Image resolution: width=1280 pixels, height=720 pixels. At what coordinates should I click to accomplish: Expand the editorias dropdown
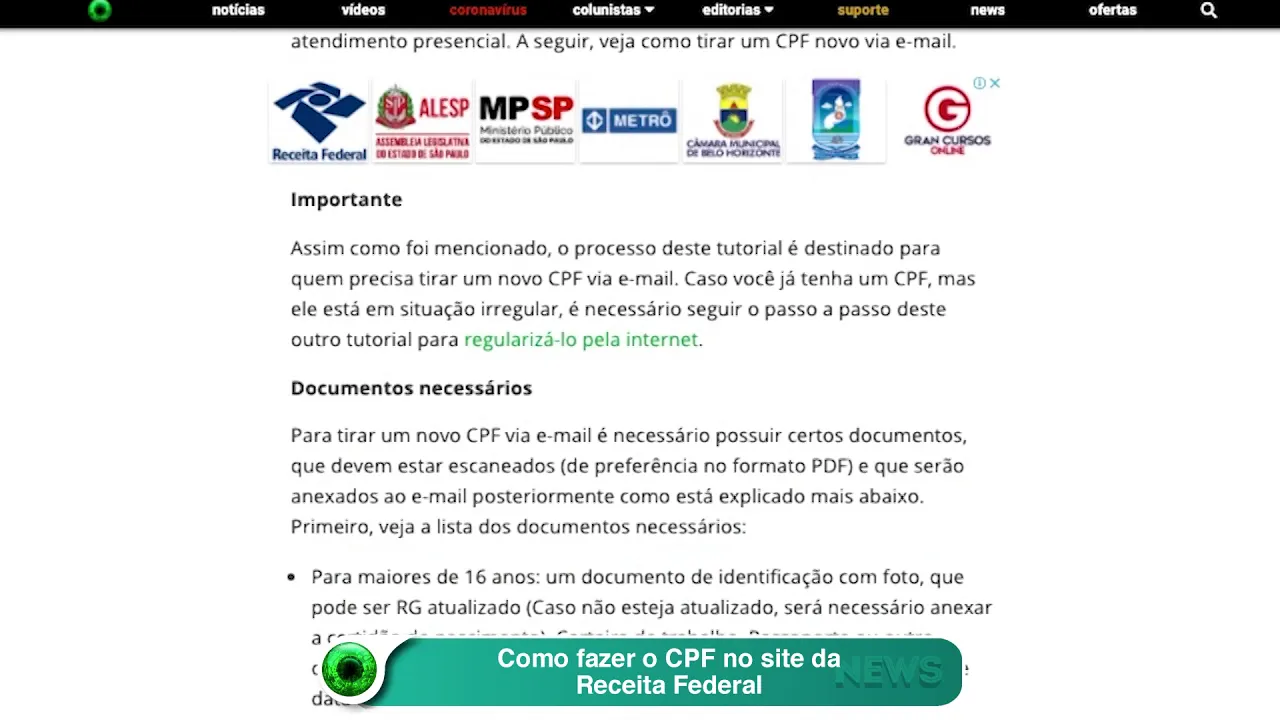(x=738, y=11)
